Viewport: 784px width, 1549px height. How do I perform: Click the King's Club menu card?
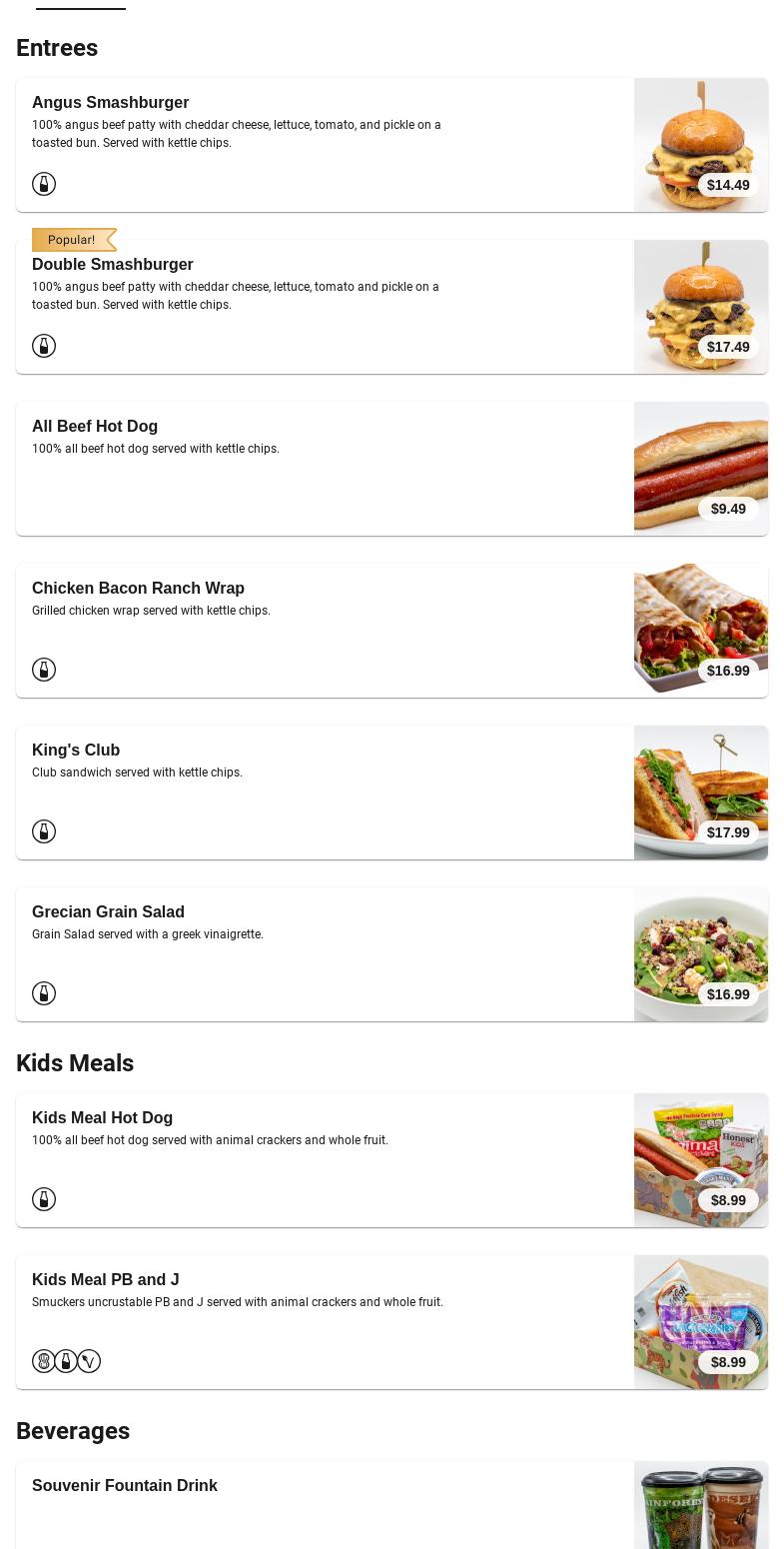[300, 792]
